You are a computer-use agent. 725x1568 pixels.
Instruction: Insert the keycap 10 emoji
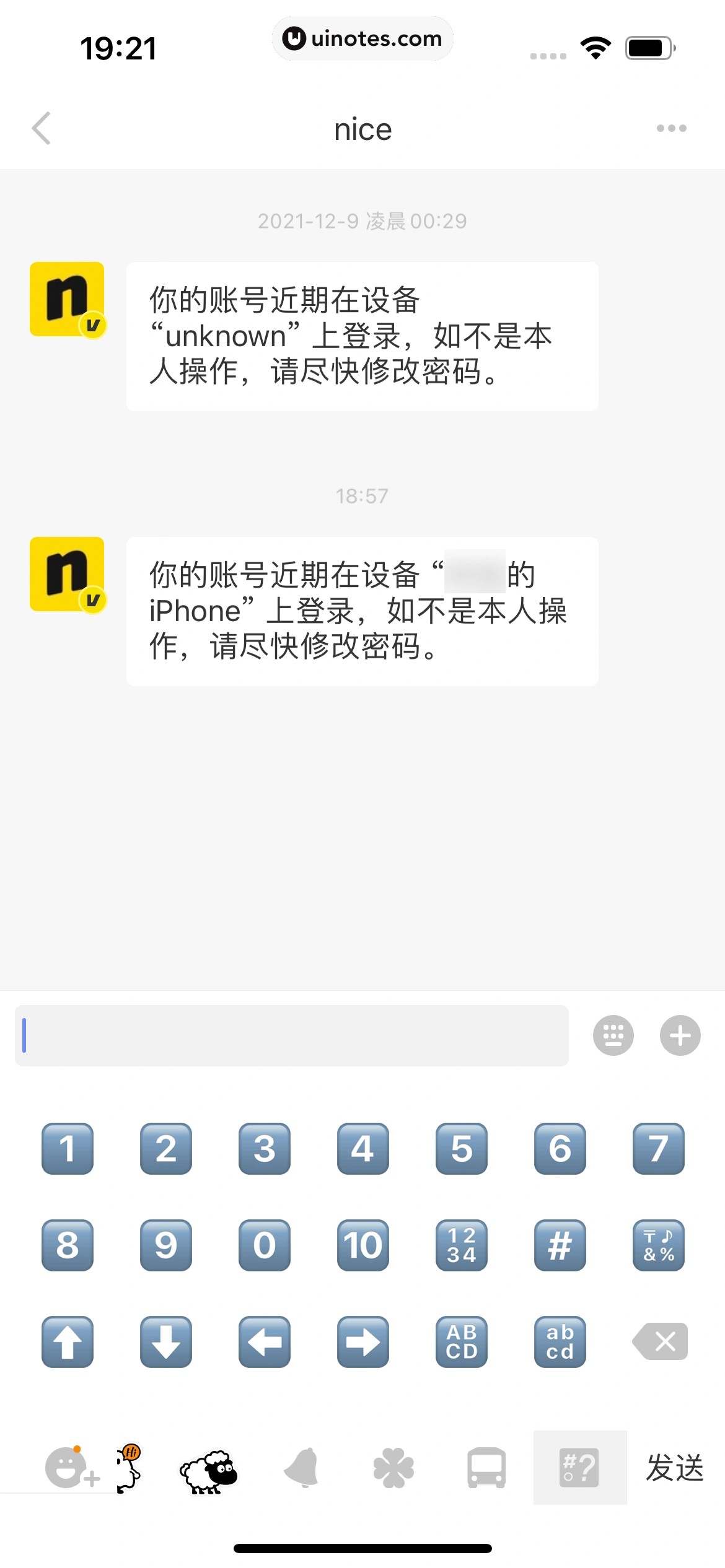click(363, 1245)
